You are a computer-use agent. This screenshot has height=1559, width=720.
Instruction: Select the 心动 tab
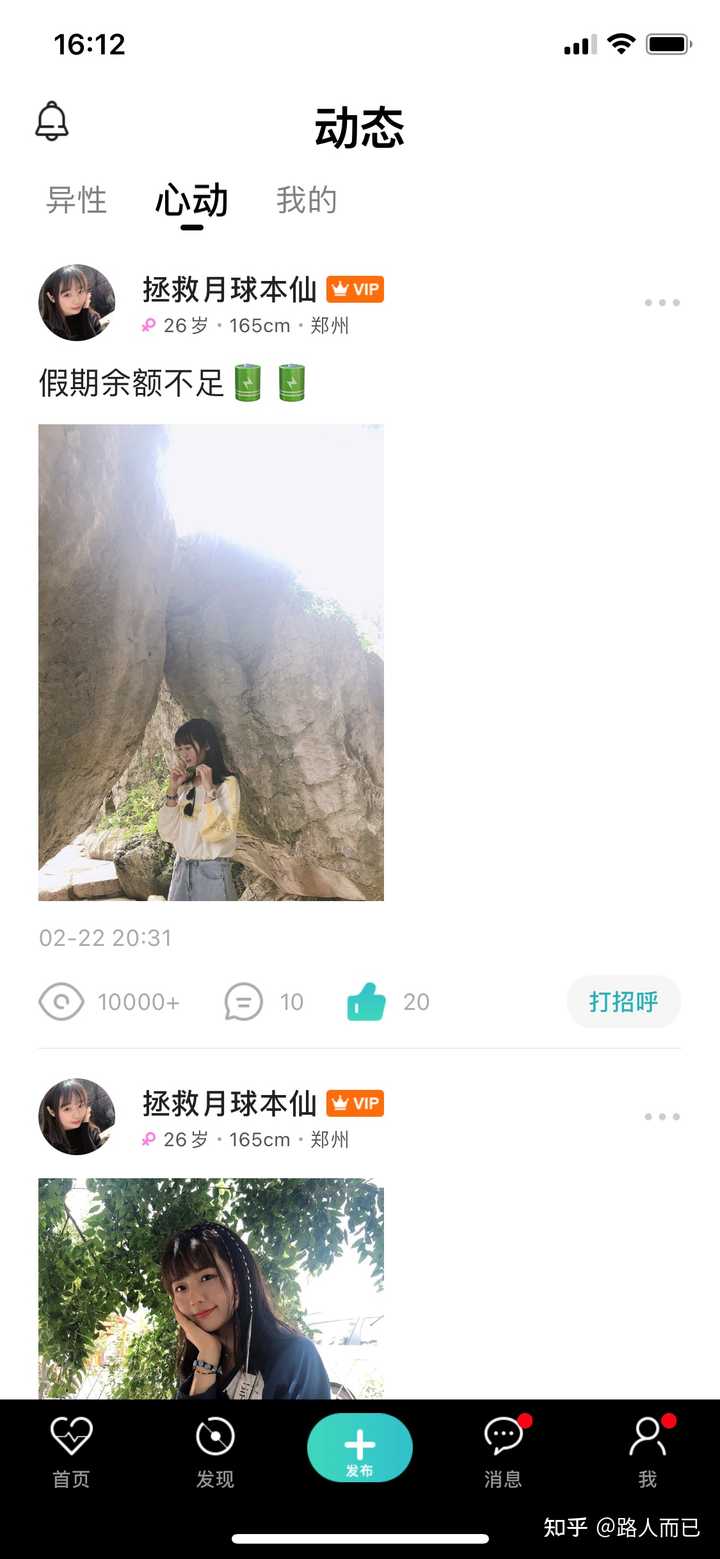[192, 200]
